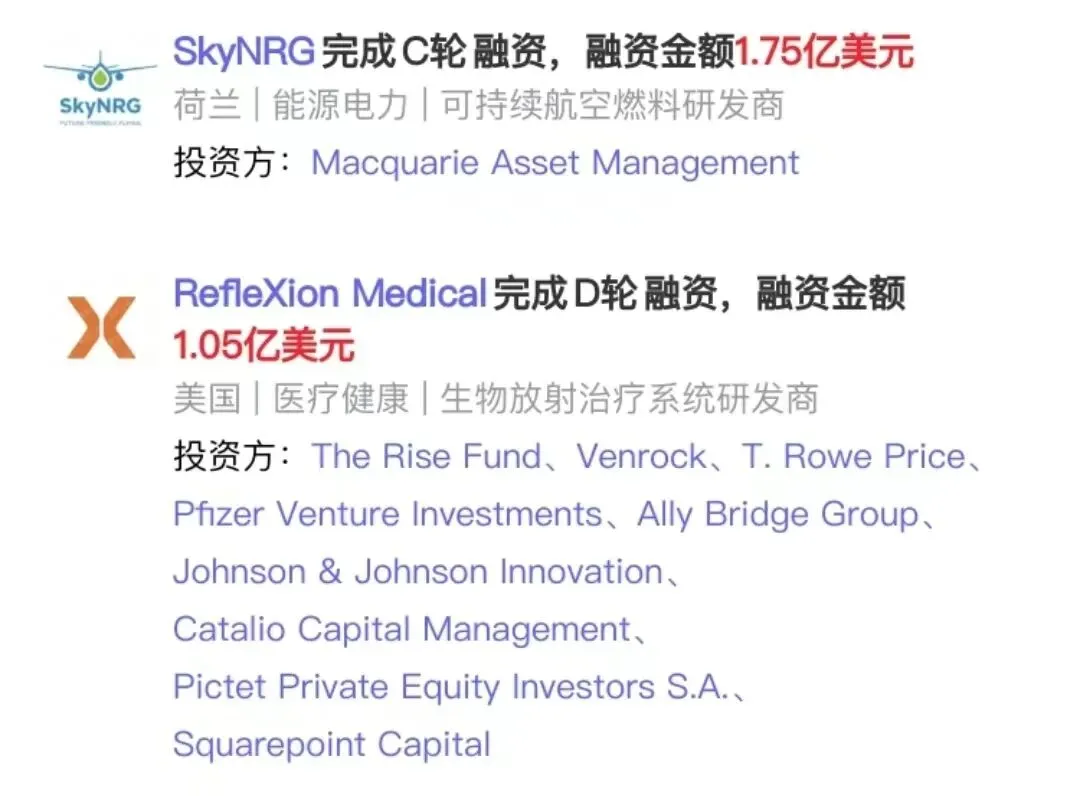Open the SkyNRG company link

point(244,52)
